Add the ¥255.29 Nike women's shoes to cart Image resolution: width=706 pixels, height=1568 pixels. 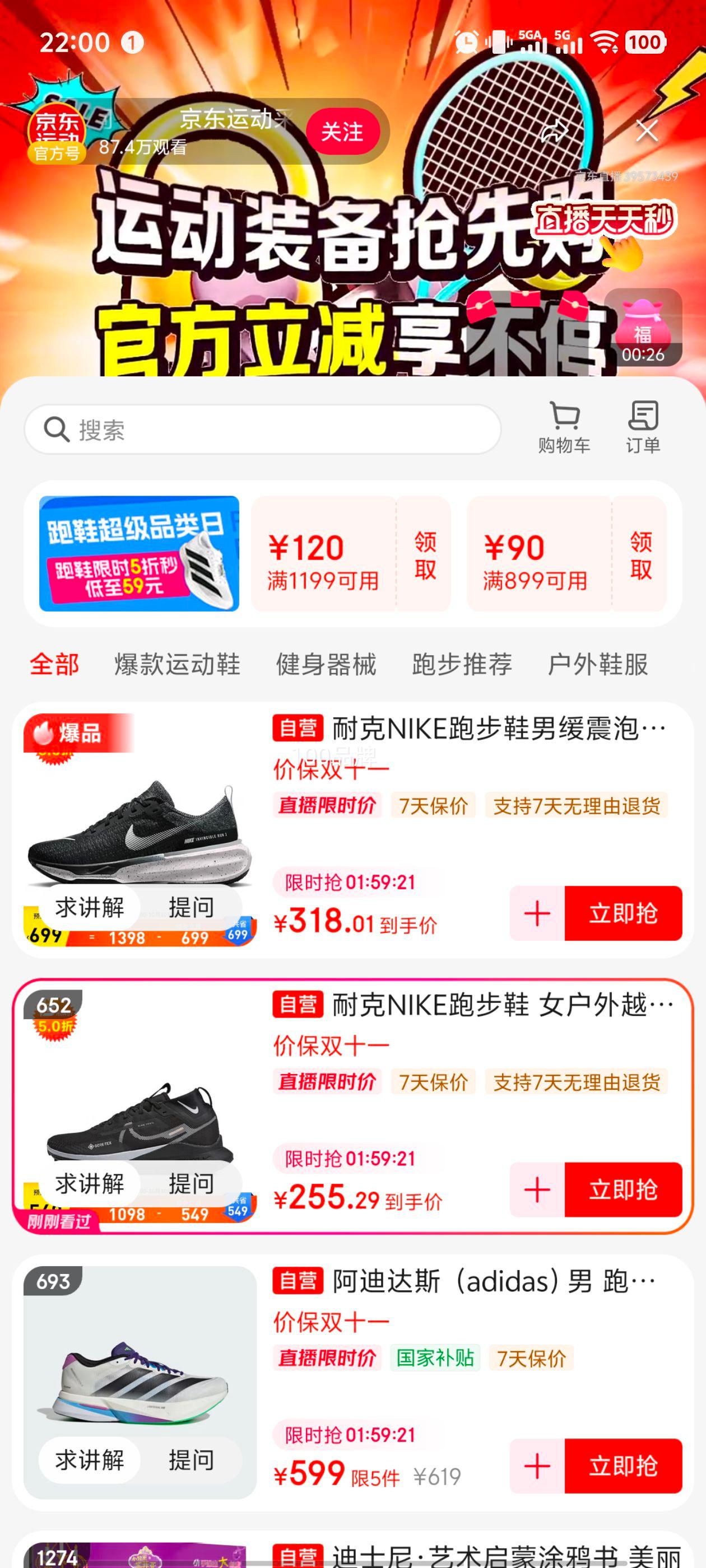click(x=537, y=1189)
